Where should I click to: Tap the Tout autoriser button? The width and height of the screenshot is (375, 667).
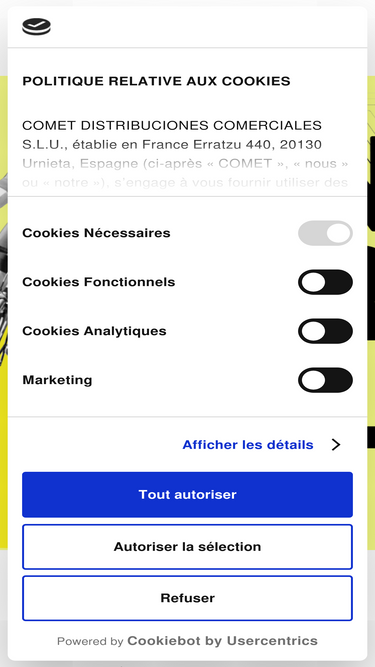coord(188,494)
